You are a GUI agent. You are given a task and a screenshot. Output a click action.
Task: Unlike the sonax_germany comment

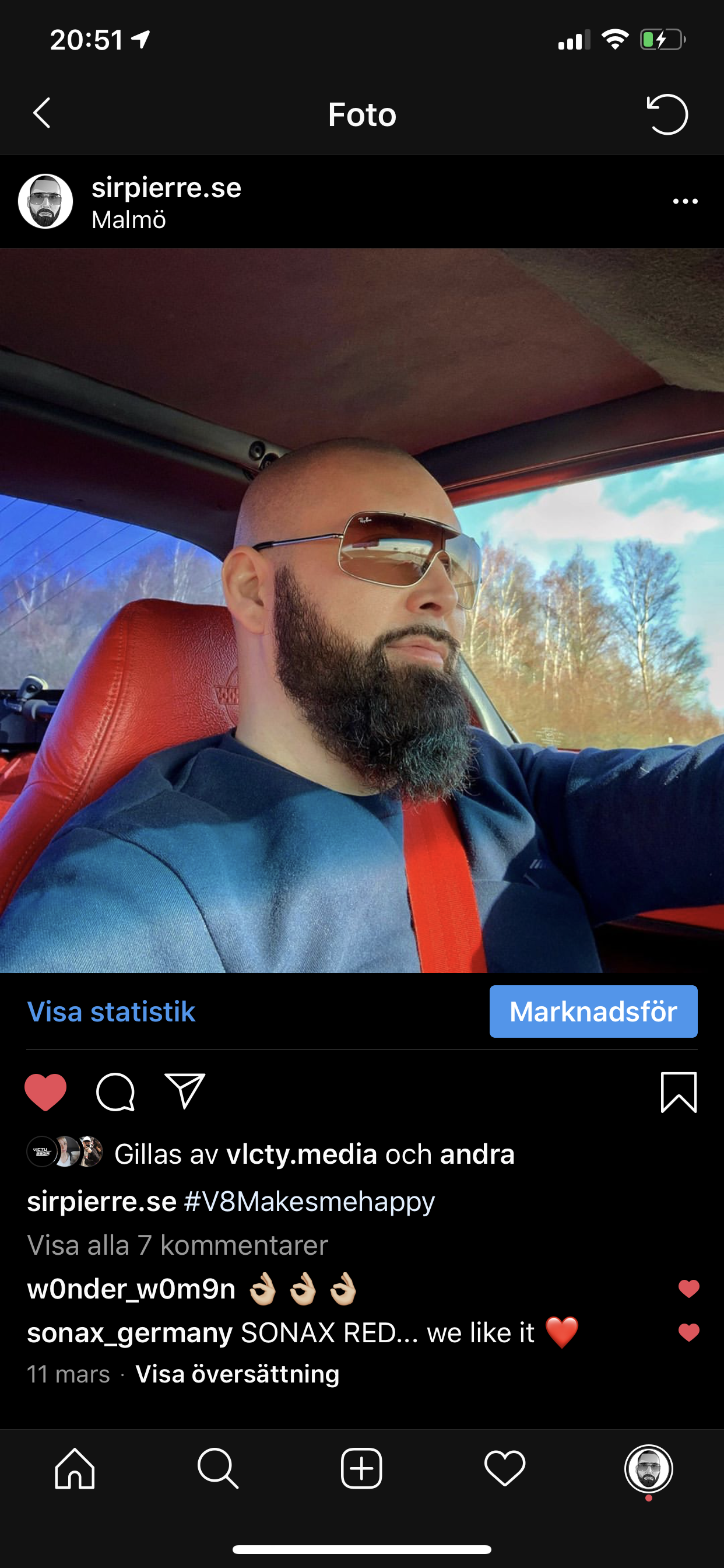[x=688, y=1332]
